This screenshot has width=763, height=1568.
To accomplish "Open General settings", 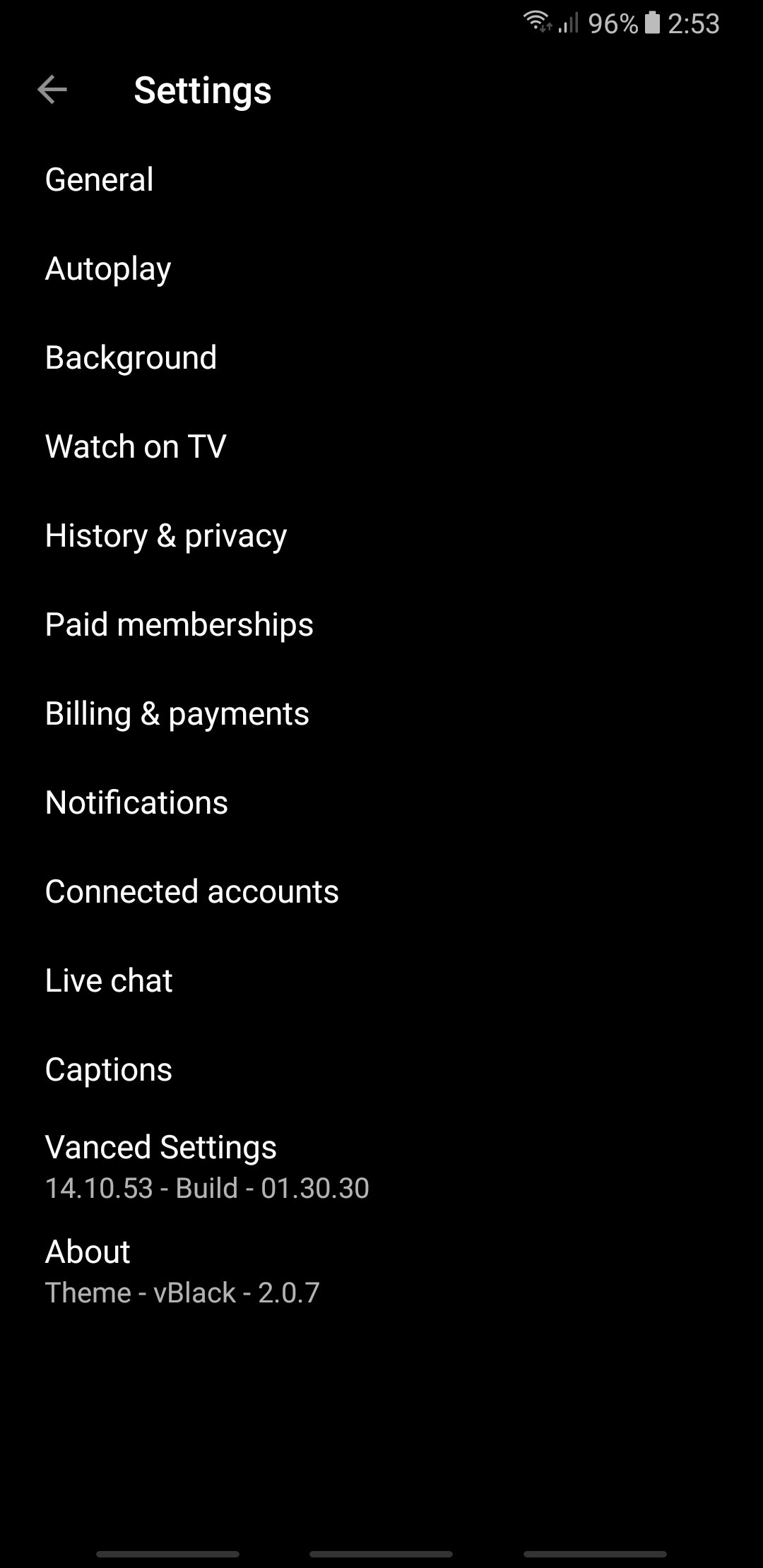I will click(x=100, y=179).
